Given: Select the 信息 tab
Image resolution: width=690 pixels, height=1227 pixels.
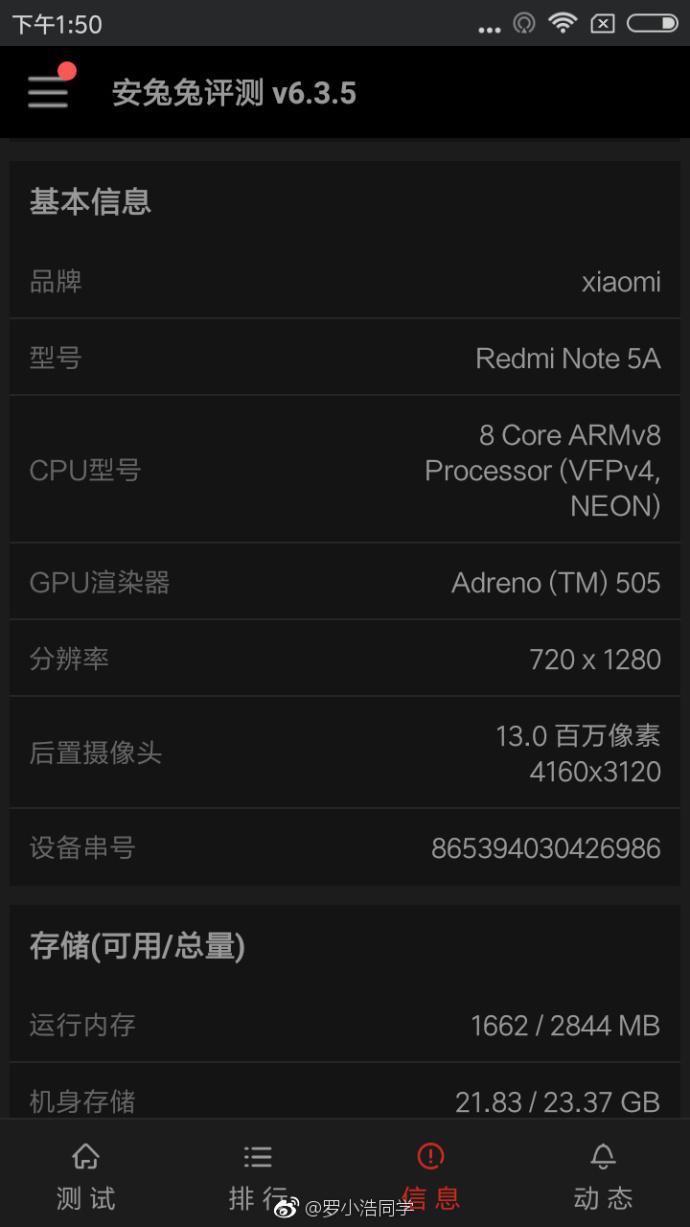Looking at the screenshot, I should point(431,1176).
